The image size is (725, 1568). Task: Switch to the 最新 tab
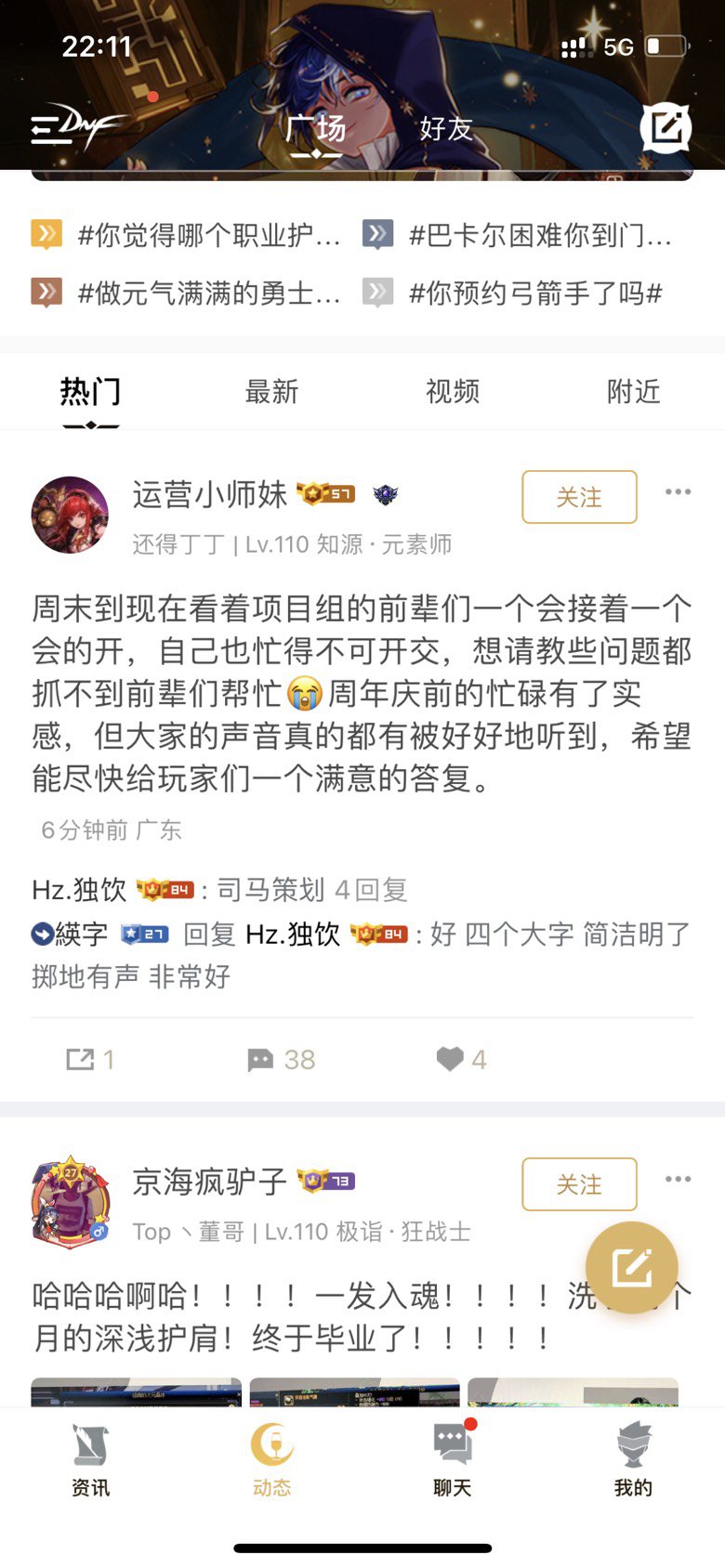271,393
